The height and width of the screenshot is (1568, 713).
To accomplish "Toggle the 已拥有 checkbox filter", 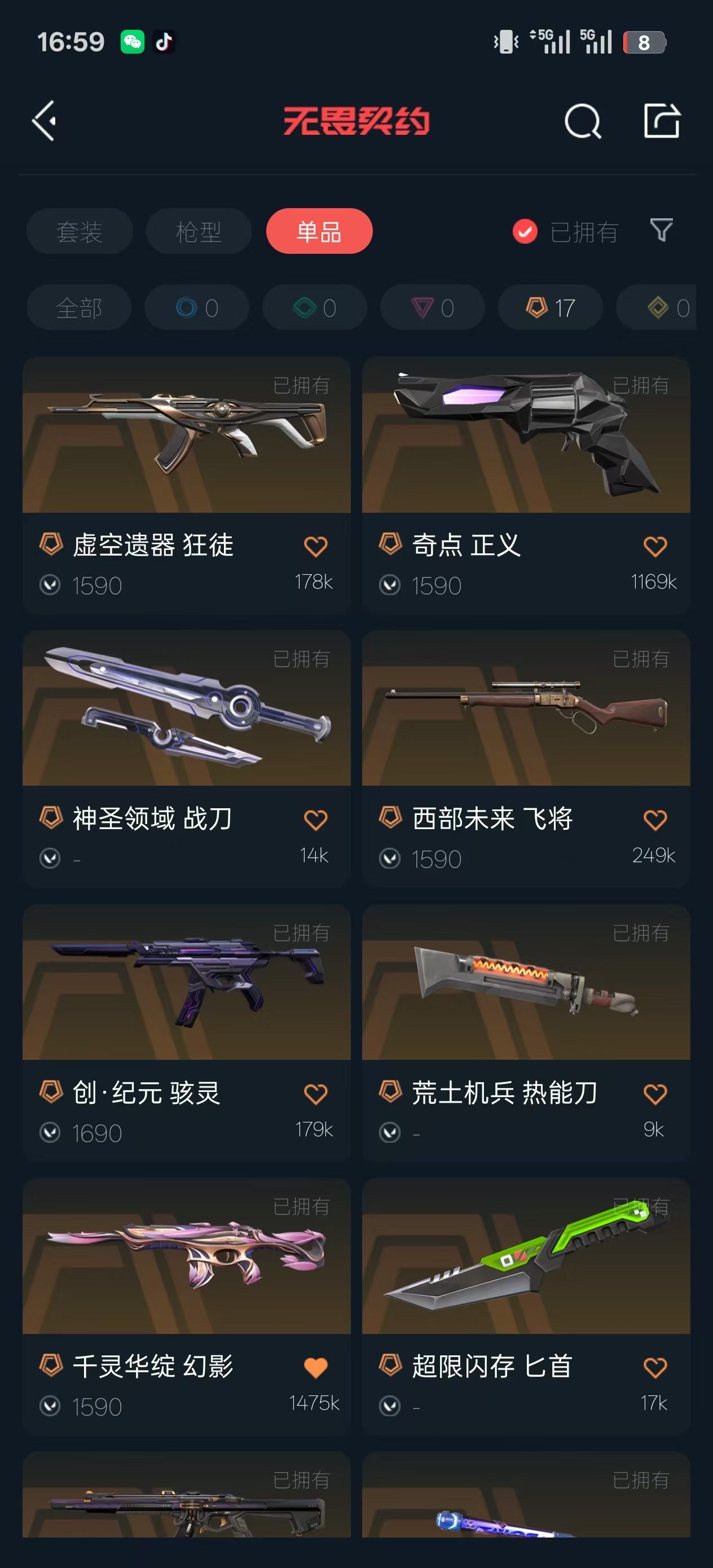I will [525, 231].
